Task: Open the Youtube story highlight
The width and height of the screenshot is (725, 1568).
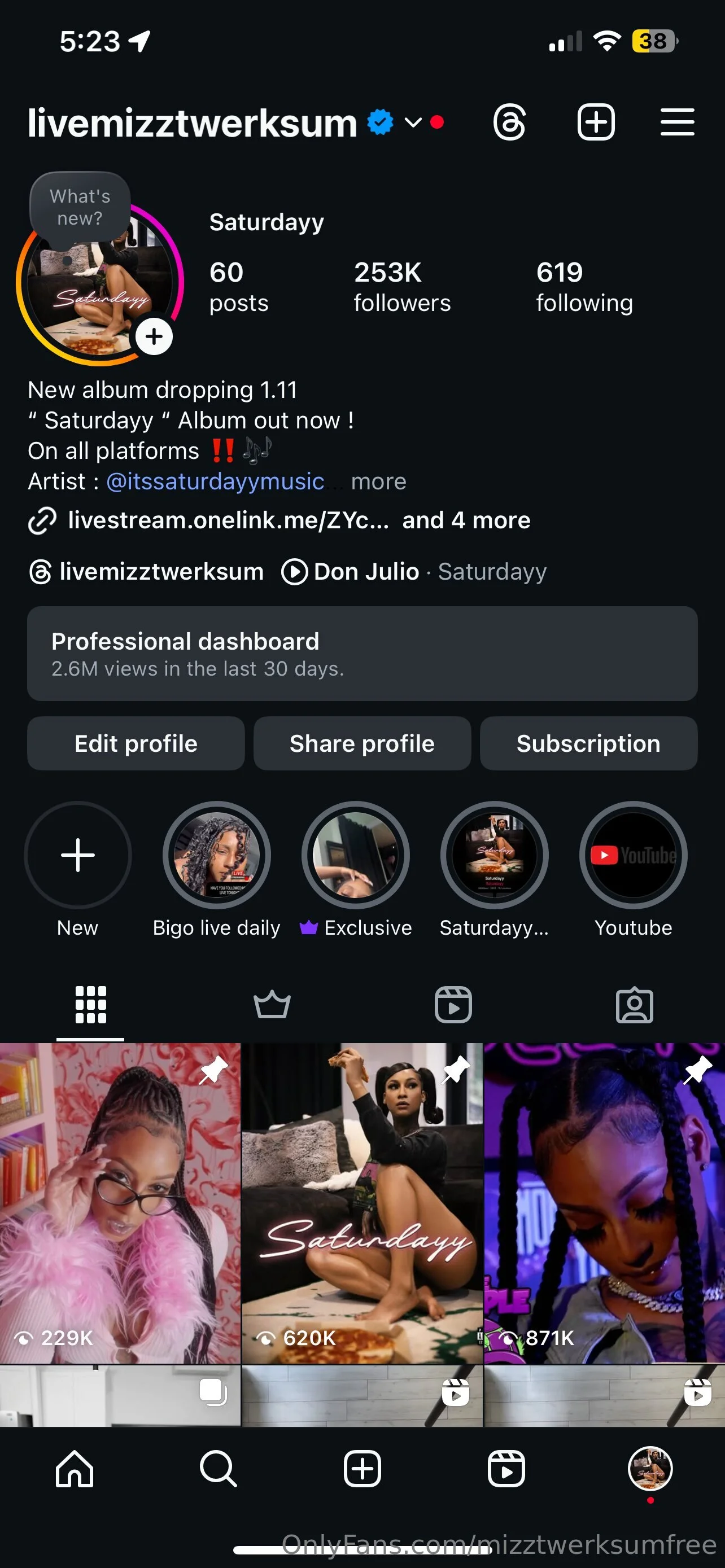Action: 633,855
